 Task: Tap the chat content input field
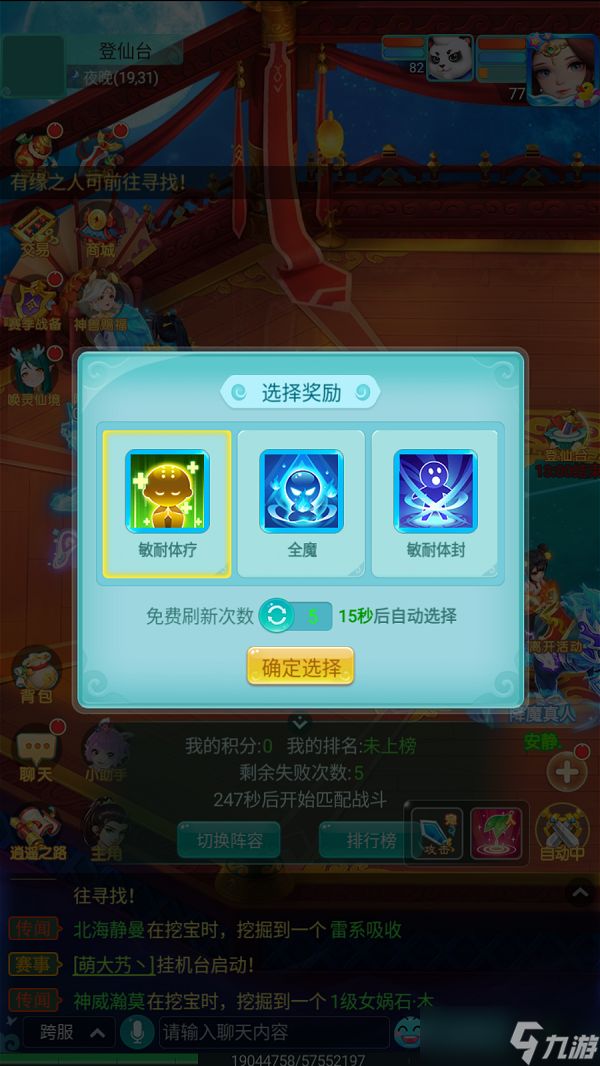pos(270,1031)
